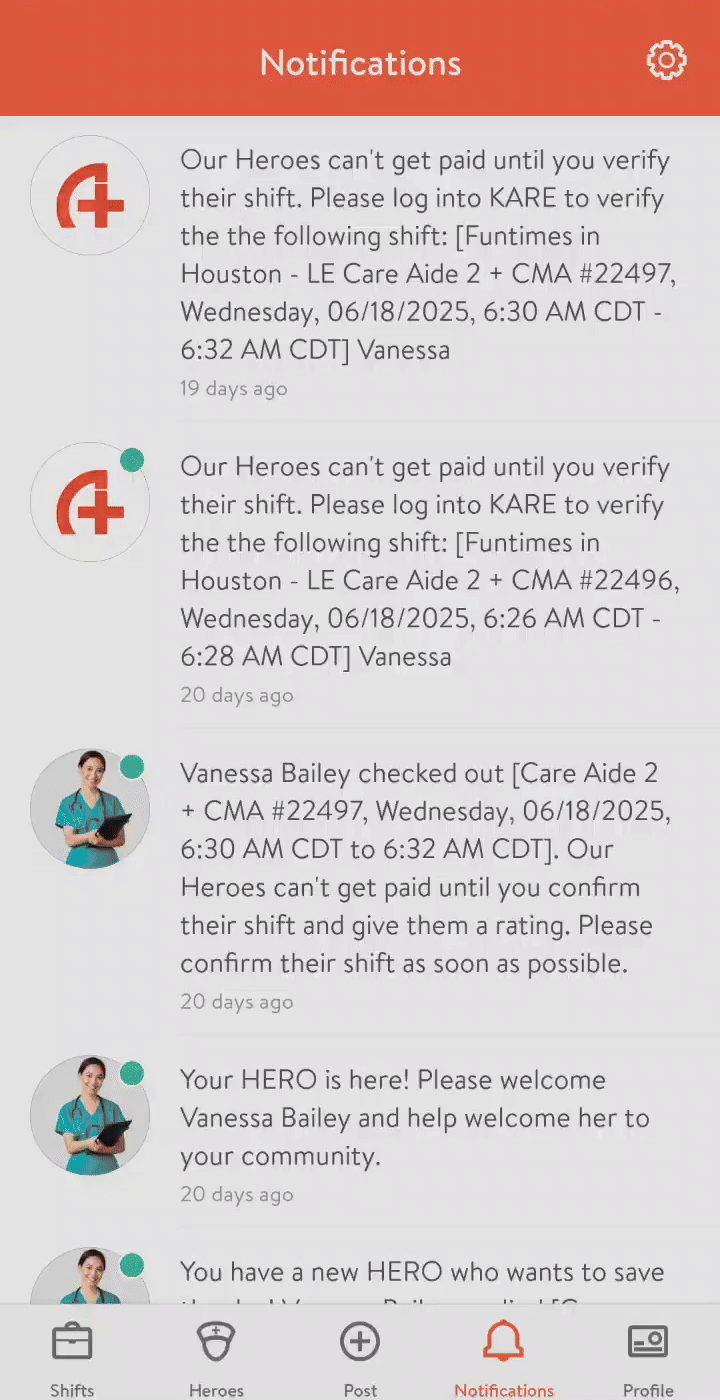
Task: Open the Vanessa Bailey checked out notification
Action: point(420,868)
